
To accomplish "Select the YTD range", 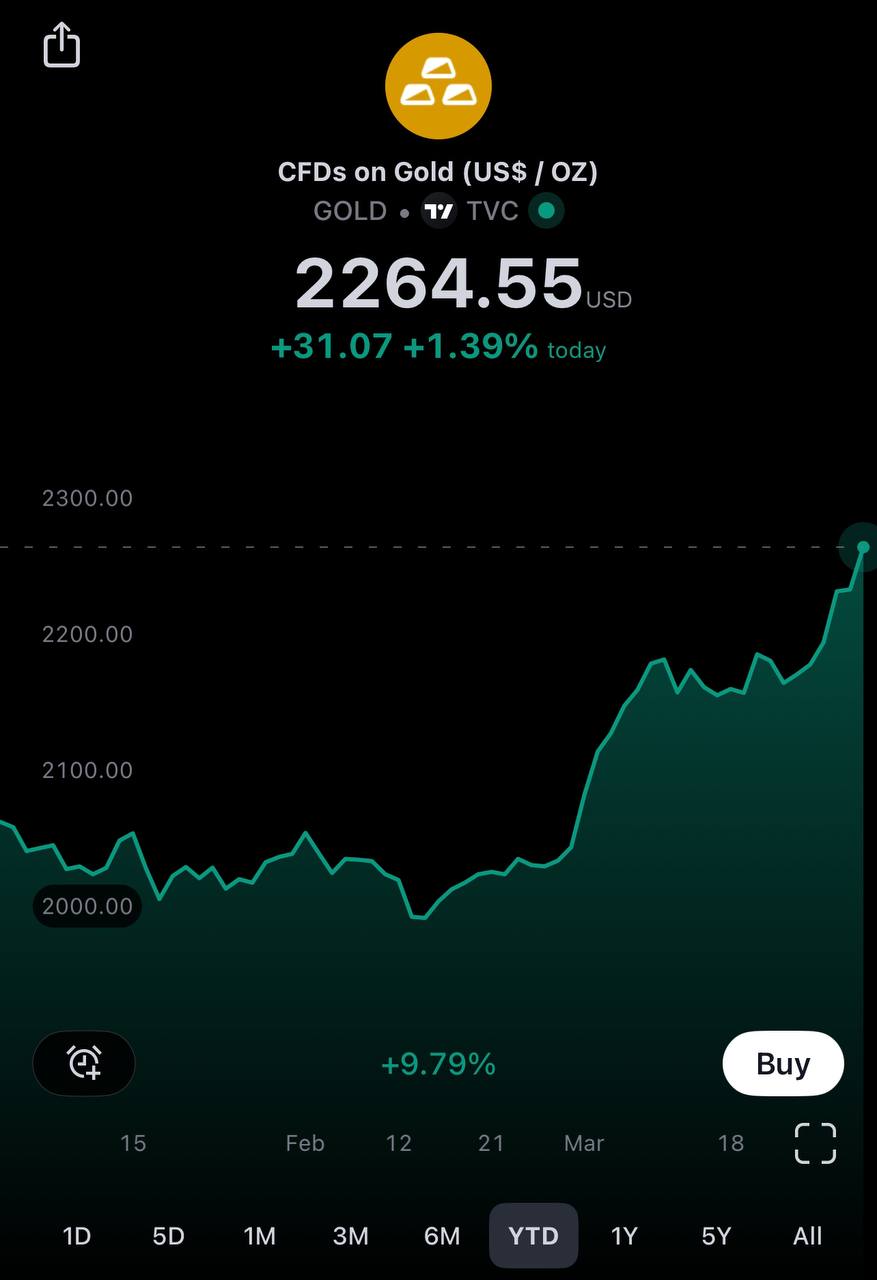I will [533, 1236].
